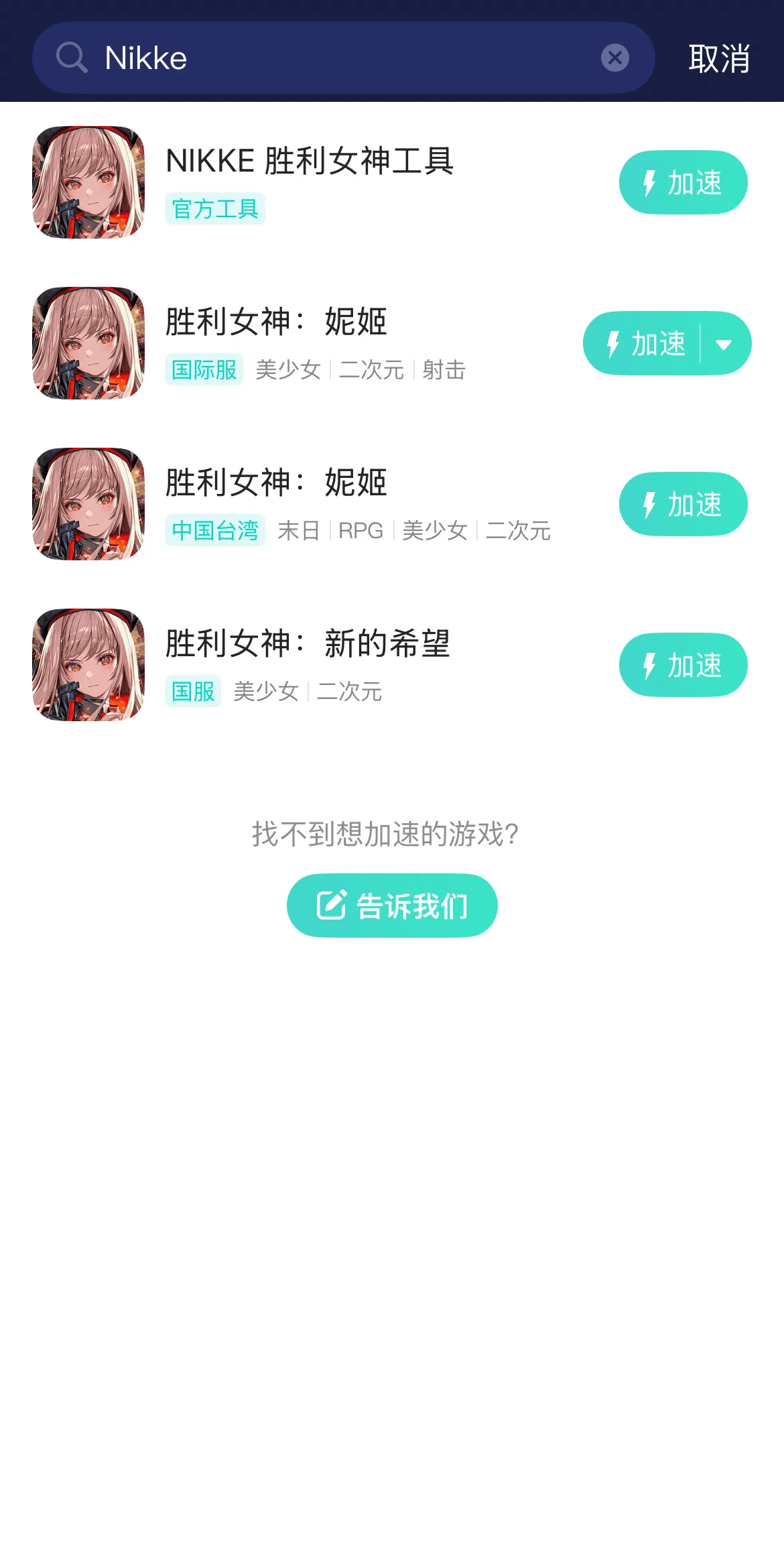Accelerate 胜利女神：新的希望 国服
The width and height of the screenshot is (784, 1567).
(682, 665)
